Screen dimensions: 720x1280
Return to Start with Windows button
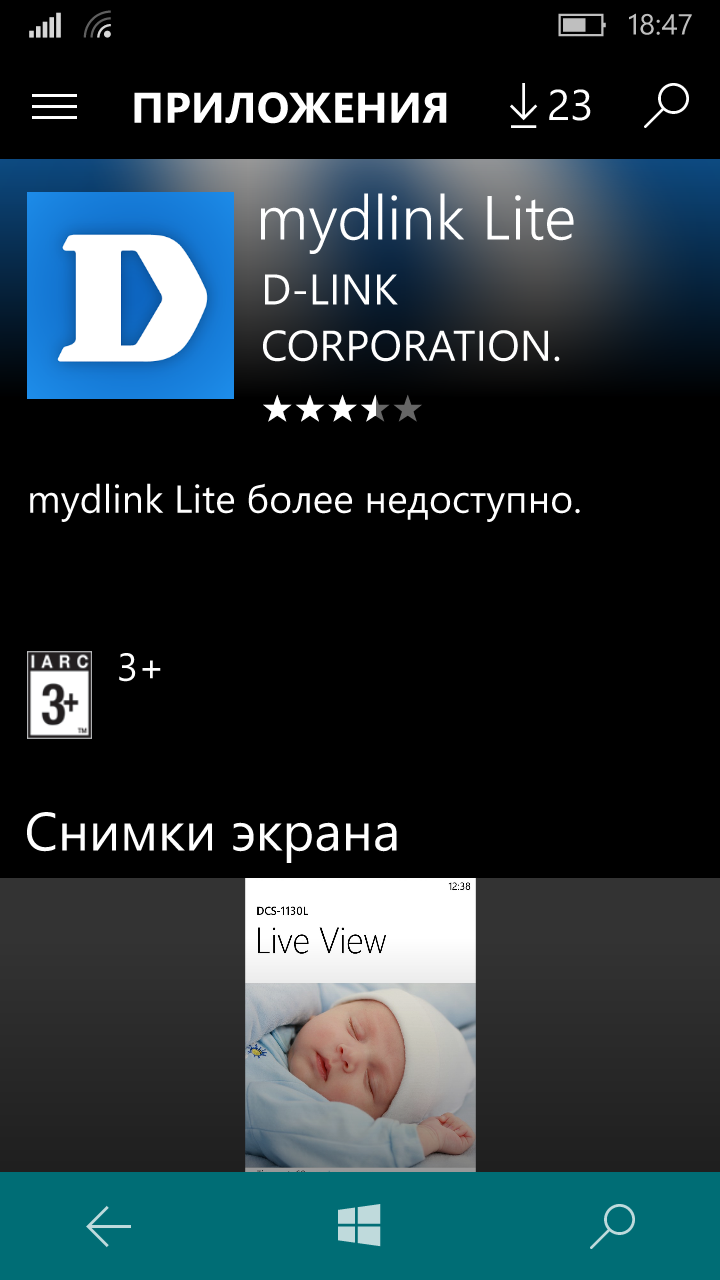(359, 1226)
